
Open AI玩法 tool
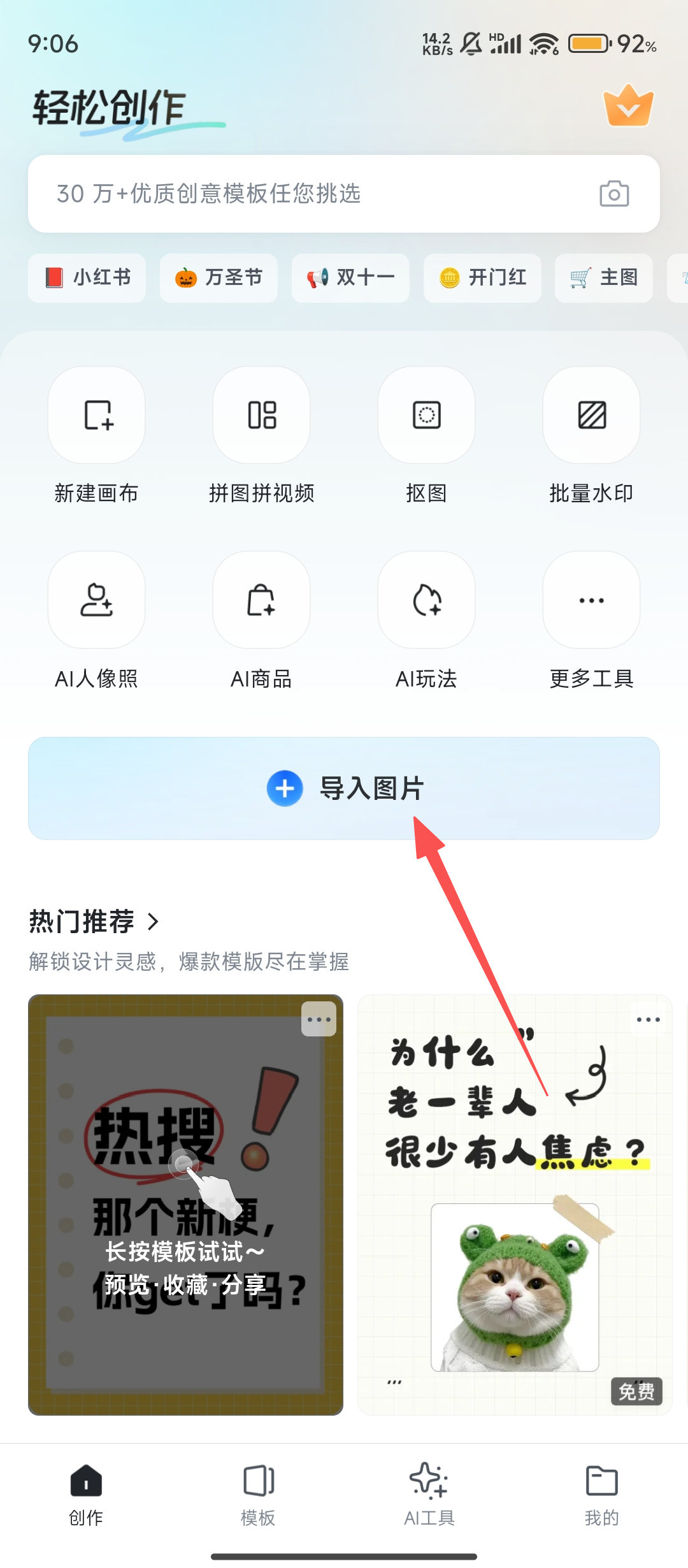426,600
